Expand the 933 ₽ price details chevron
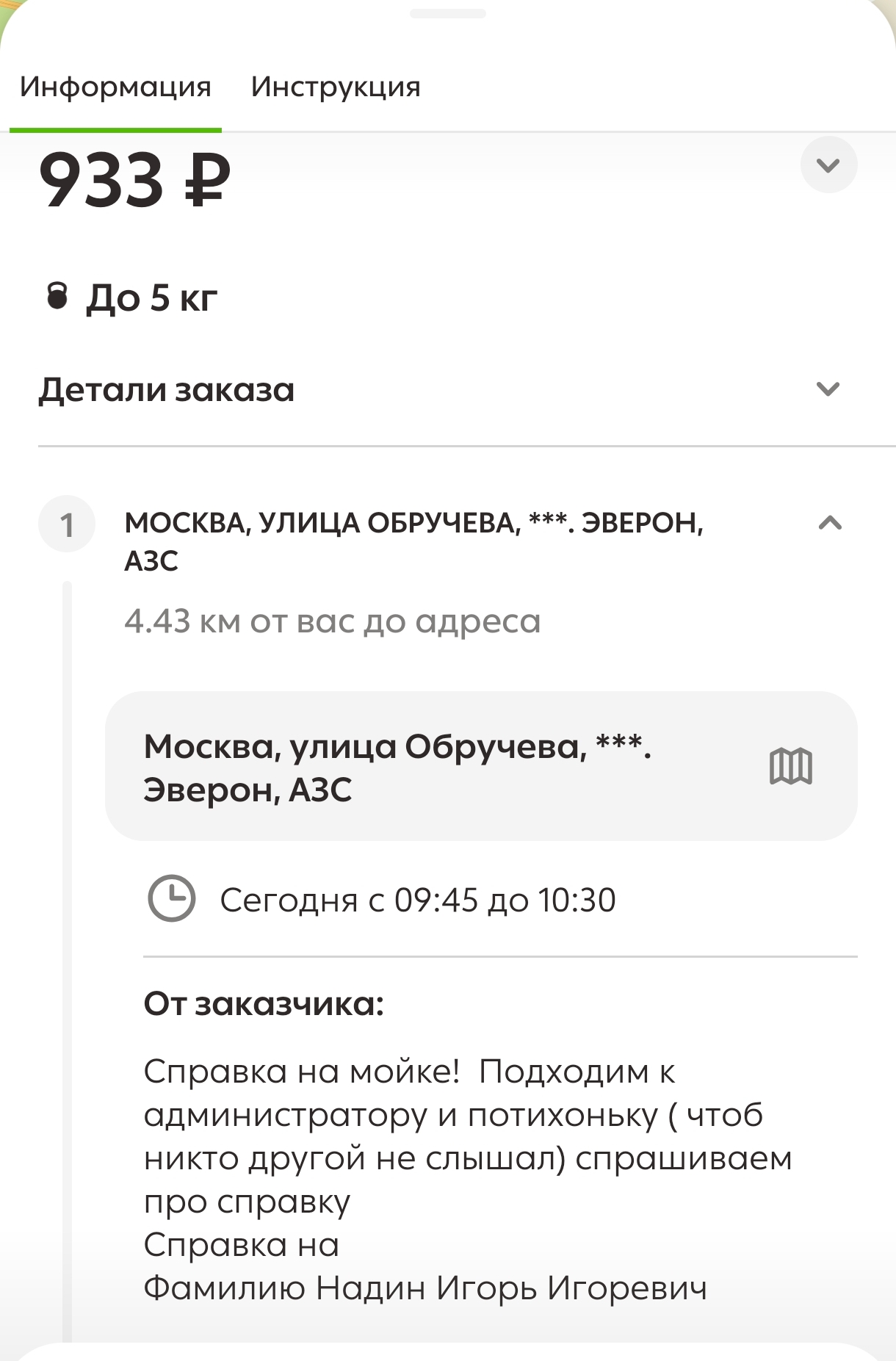 [828, 165]
